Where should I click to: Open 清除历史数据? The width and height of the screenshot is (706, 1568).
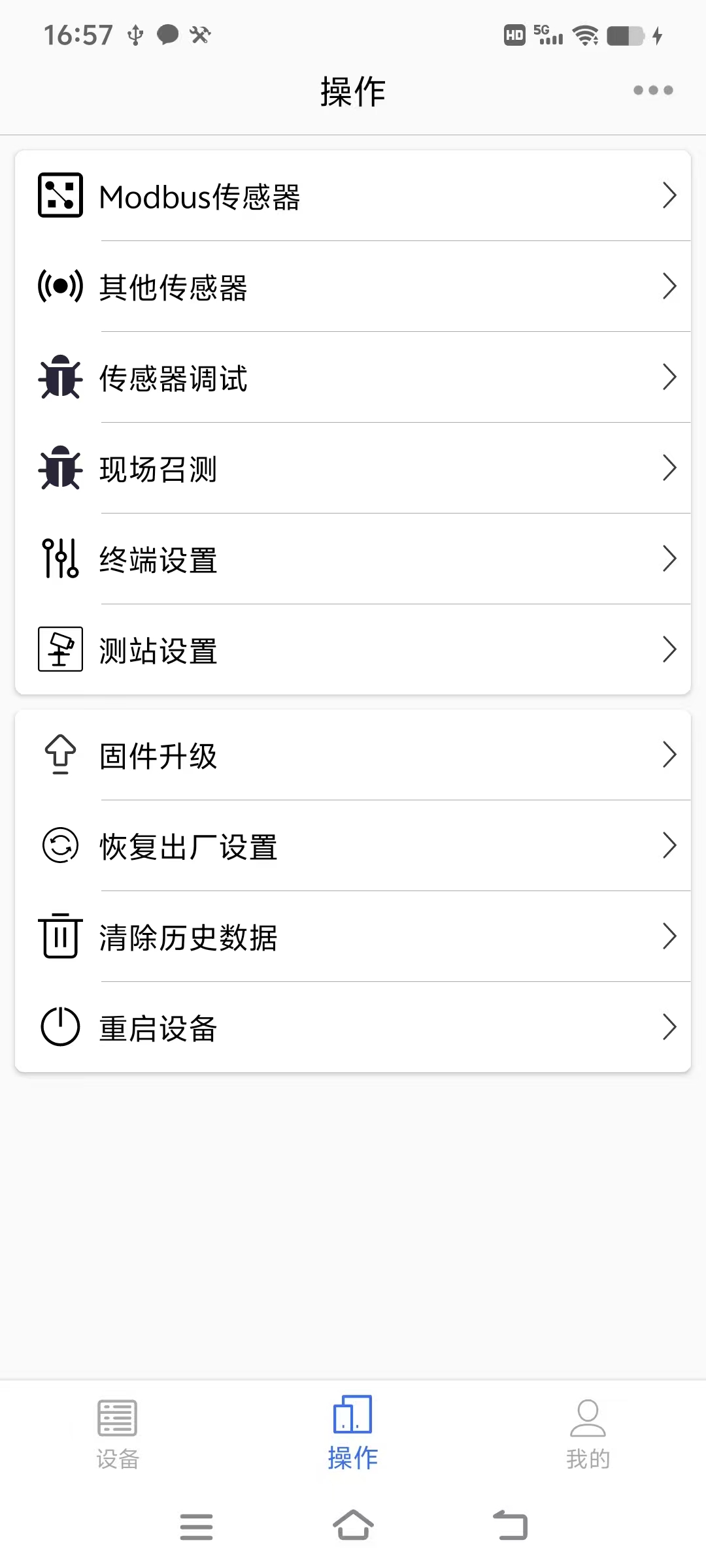353,936
